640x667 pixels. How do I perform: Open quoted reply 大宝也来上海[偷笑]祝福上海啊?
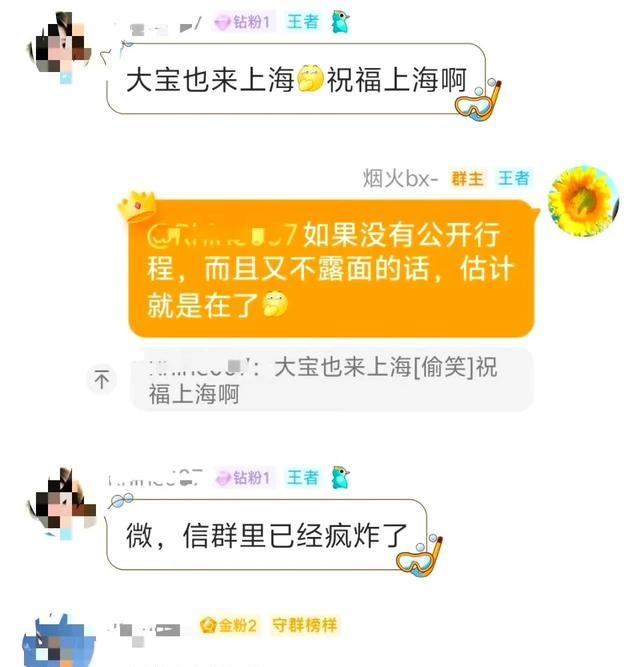click(330, 380)
